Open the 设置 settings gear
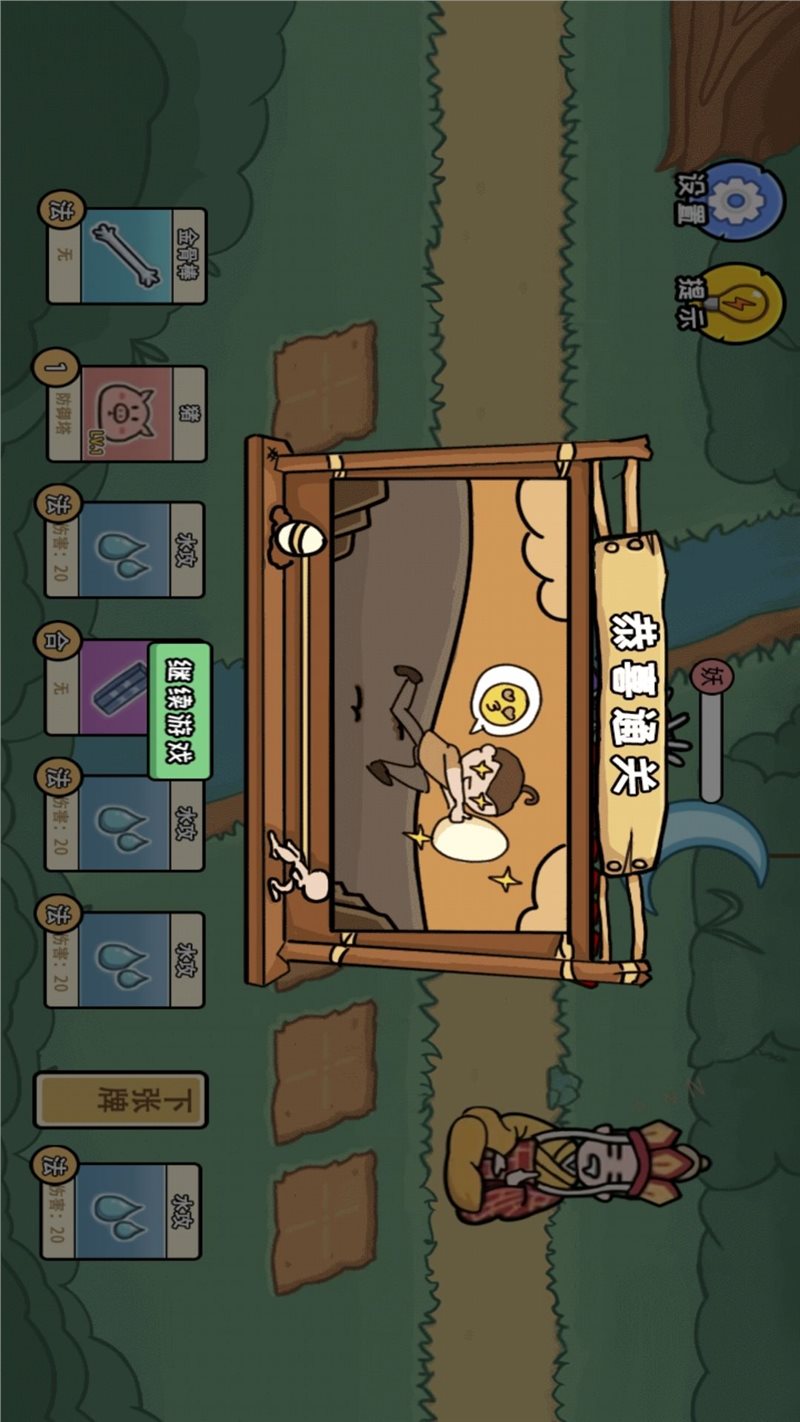 click(737, 201)
